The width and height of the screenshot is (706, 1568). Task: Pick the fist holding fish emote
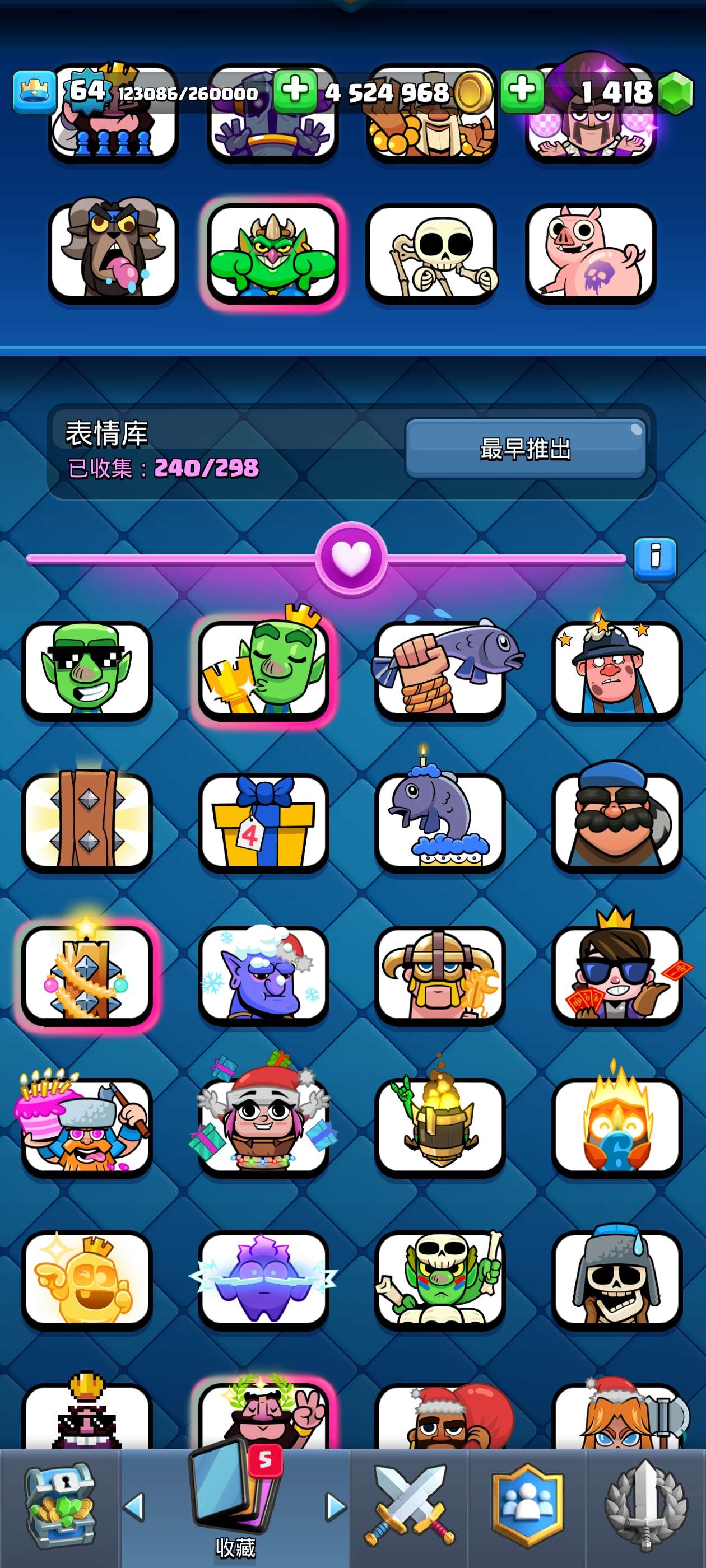pyautogui.click(x=440, y=670)
